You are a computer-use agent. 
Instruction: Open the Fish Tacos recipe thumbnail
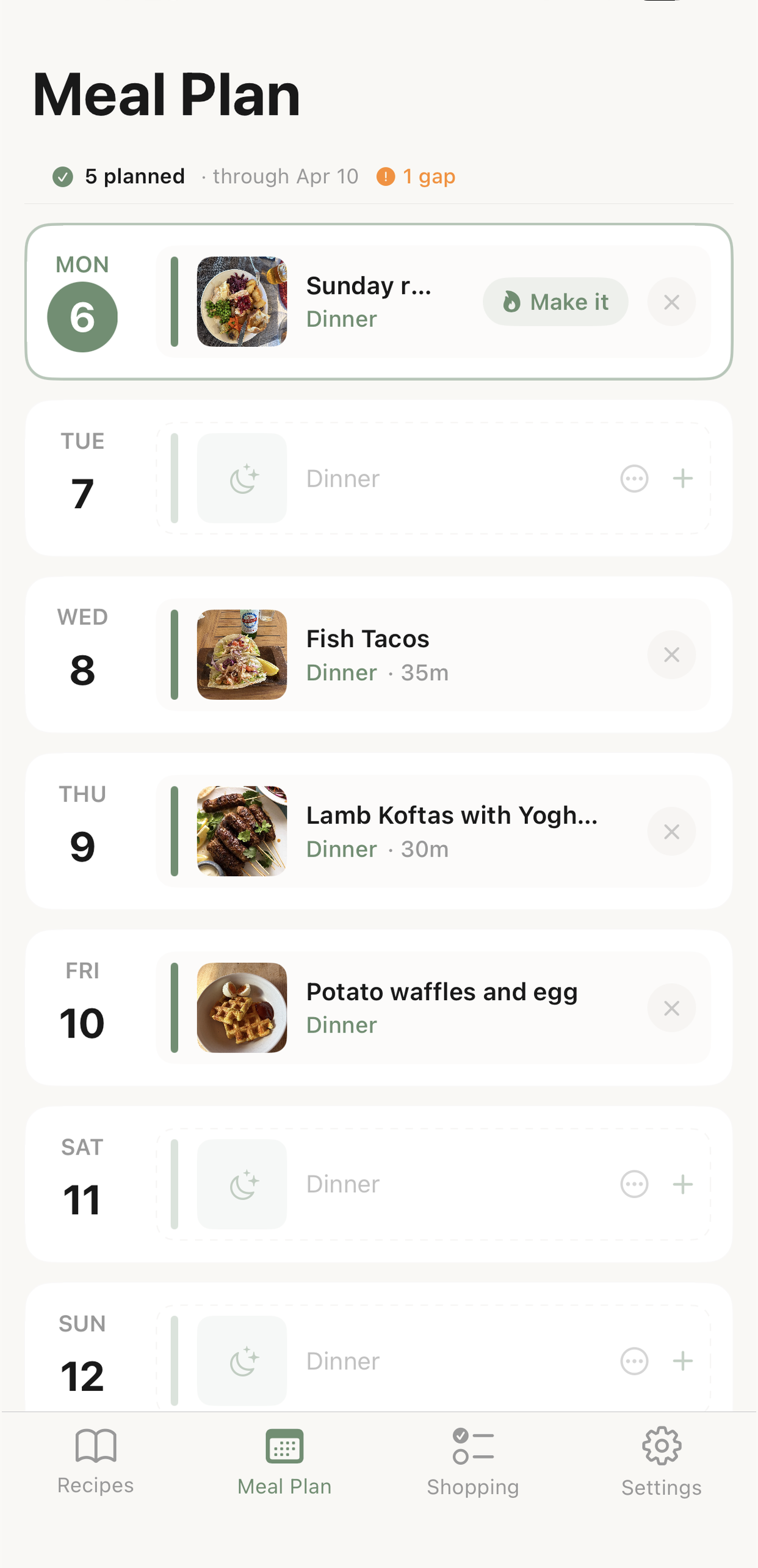[242, 655]
